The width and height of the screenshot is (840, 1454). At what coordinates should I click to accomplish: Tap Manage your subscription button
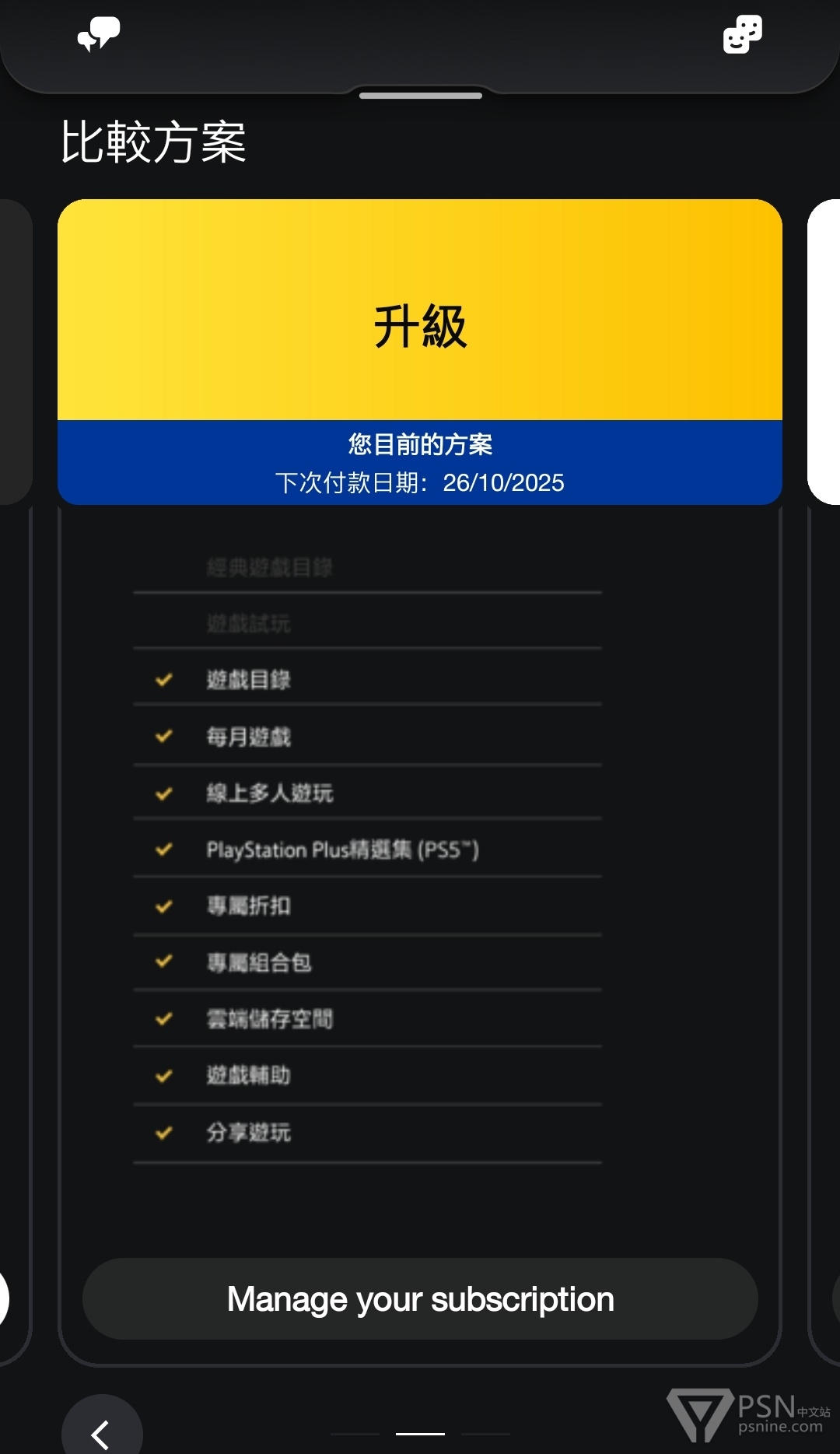pyautogui.click(x=420, y=1299)
